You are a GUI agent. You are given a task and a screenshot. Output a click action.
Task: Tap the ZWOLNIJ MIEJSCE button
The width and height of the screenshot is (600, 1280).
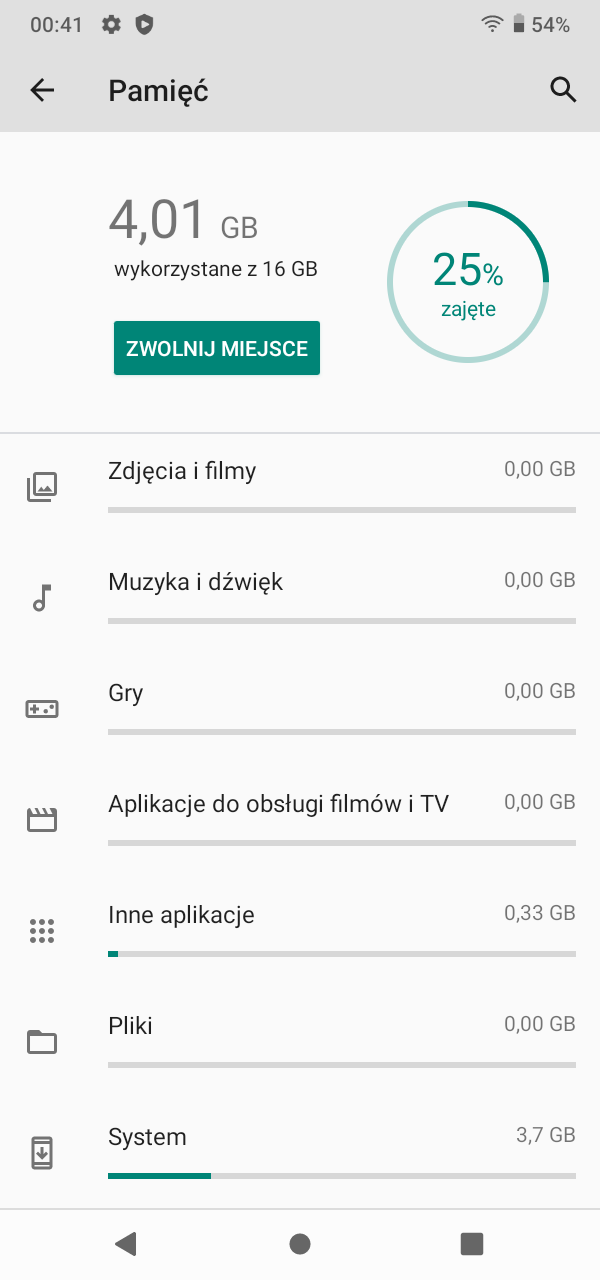[217, 348]
